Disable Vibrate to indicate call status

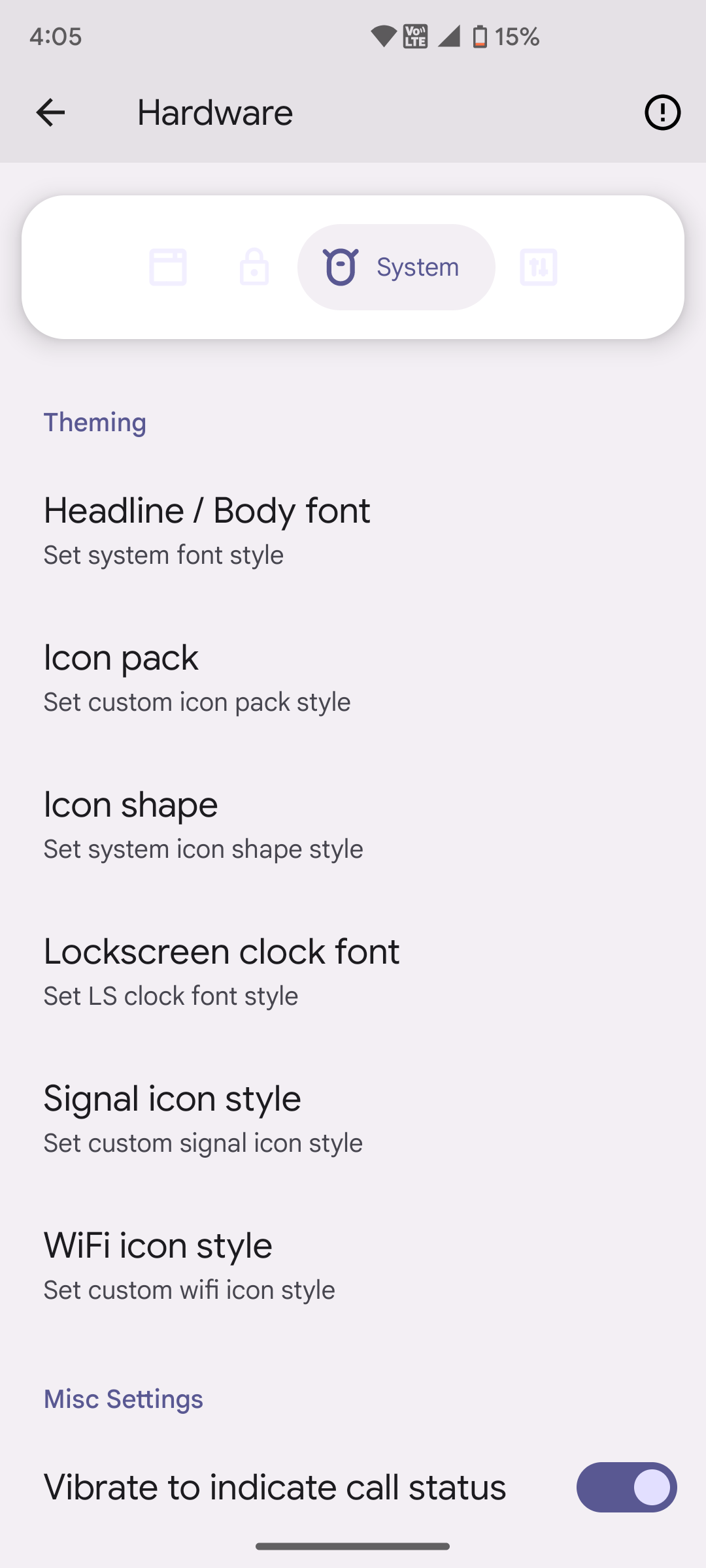(626, 1487)
